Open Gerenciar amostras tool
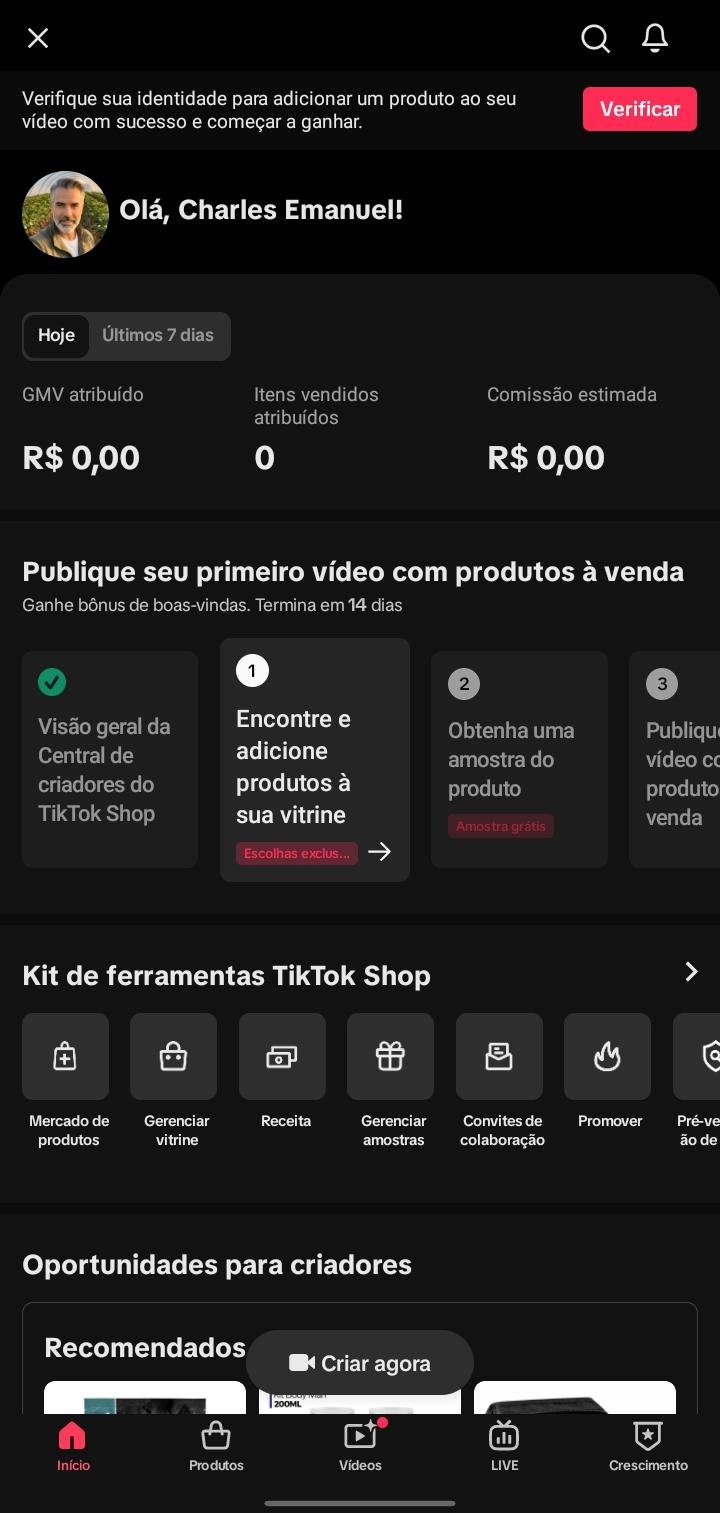Viewport: 720px width, 1513px height. click(390, 1058)
